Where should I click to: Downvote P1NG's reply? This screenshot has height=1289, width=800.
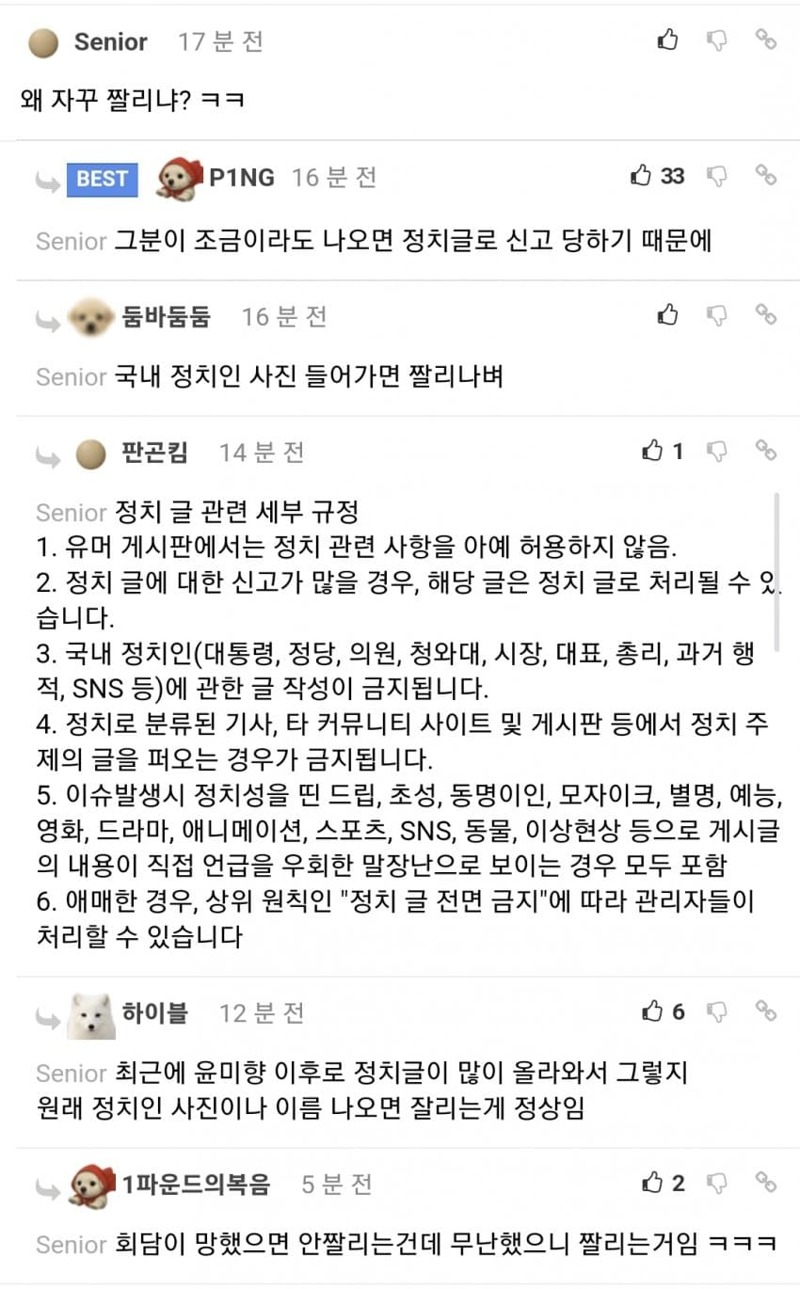[x=717, y=176]
